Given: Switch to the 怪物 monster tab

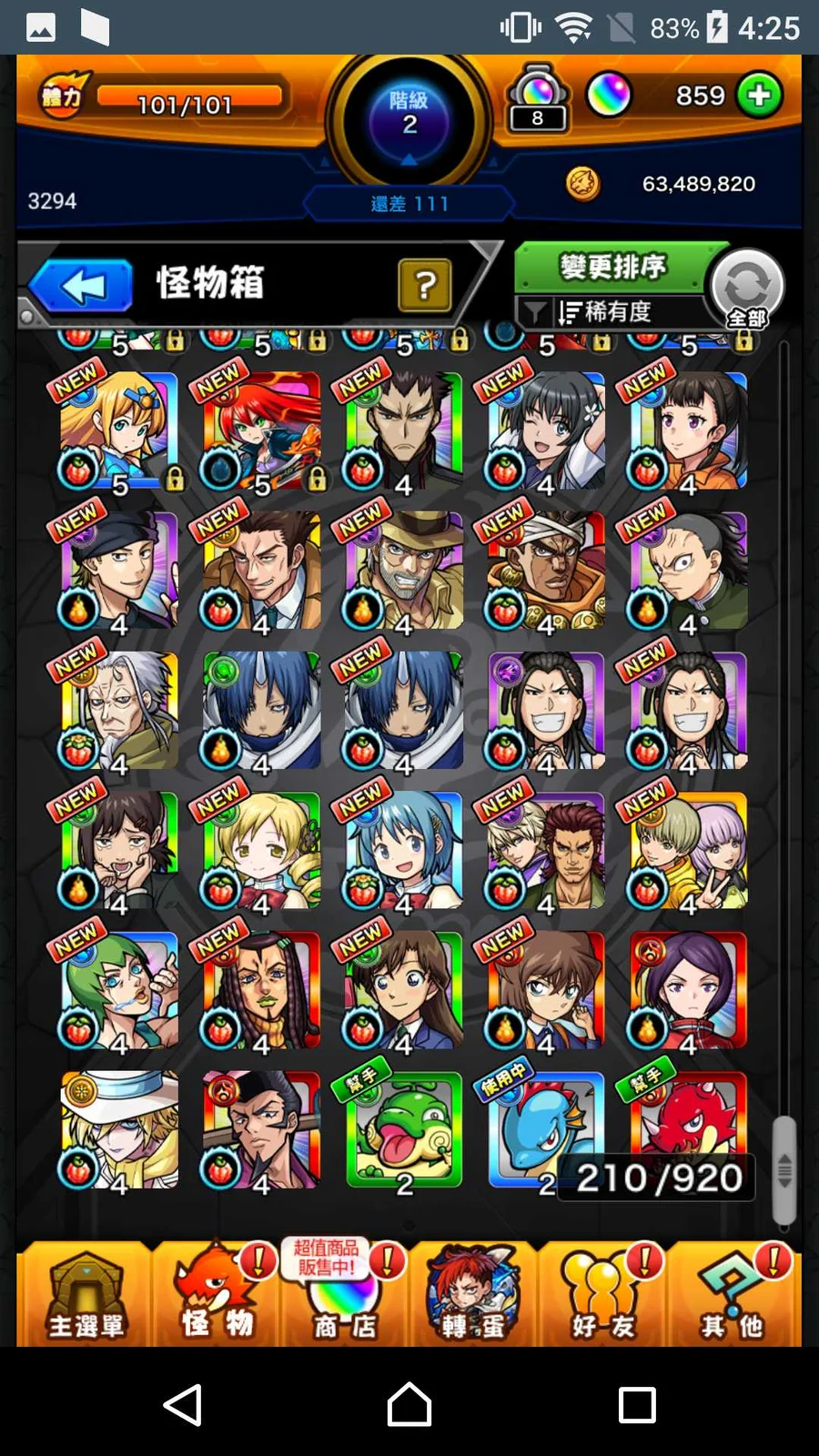Looking at the screenshot, I should click(x=217, y=1295).
